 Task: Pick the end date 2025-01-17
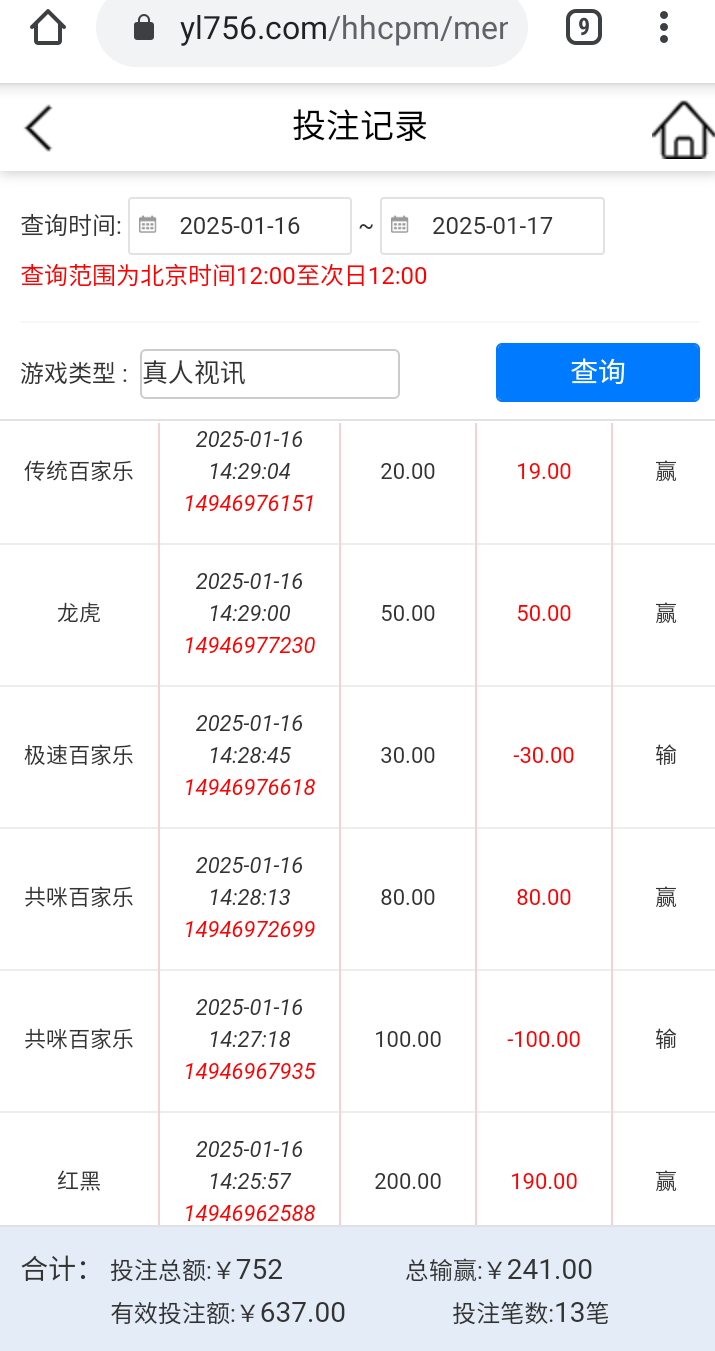coord(492,226)
